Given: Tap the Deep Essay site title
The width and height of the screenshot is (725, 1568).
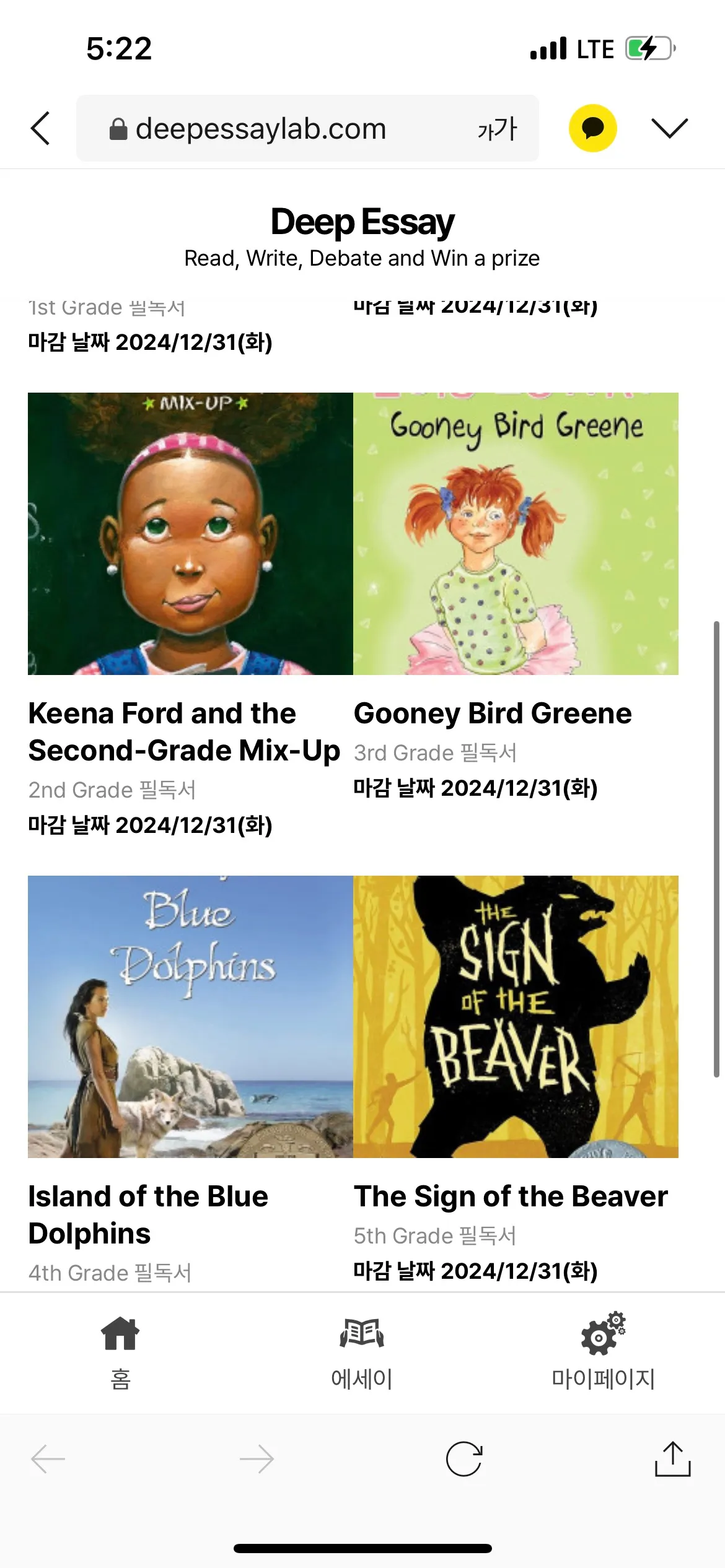Looking at the screenshot, I should (x=362, y=222).
